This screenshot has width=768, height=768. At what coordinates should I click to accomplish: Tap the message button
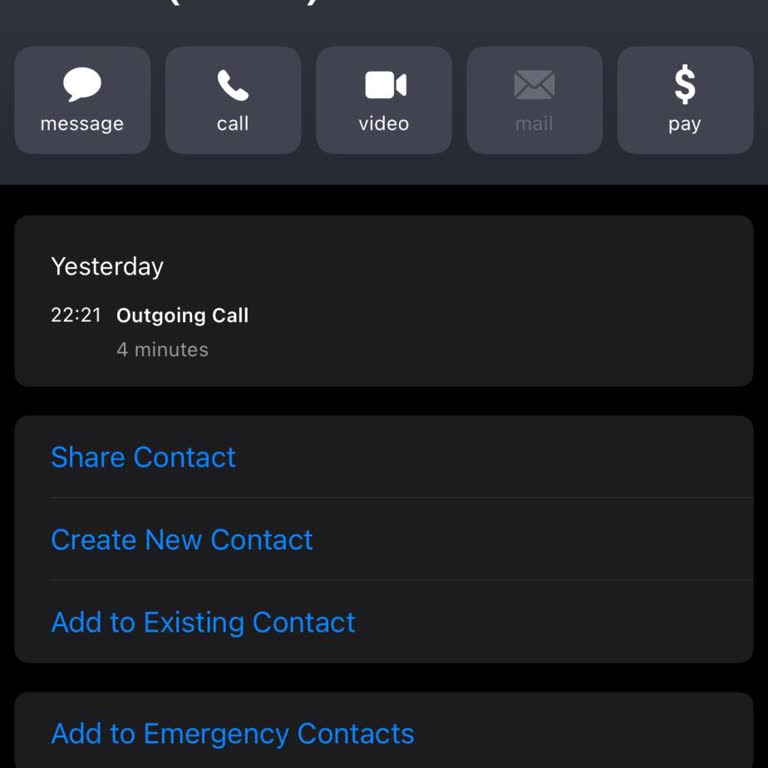click(82, 100)
